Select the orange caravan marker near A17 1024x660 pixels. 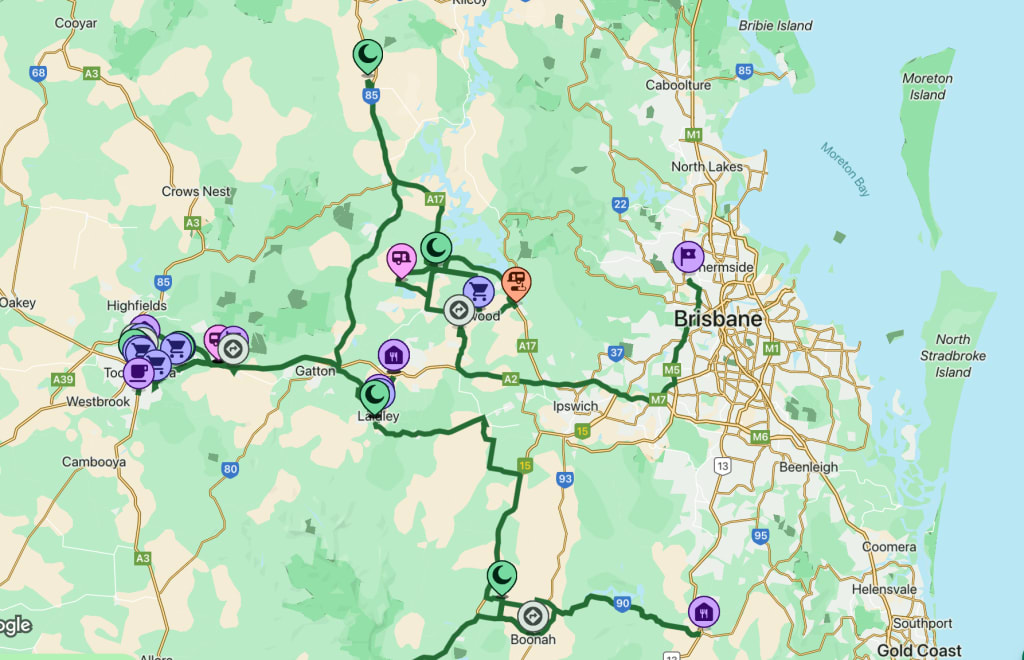coord(517,282)
